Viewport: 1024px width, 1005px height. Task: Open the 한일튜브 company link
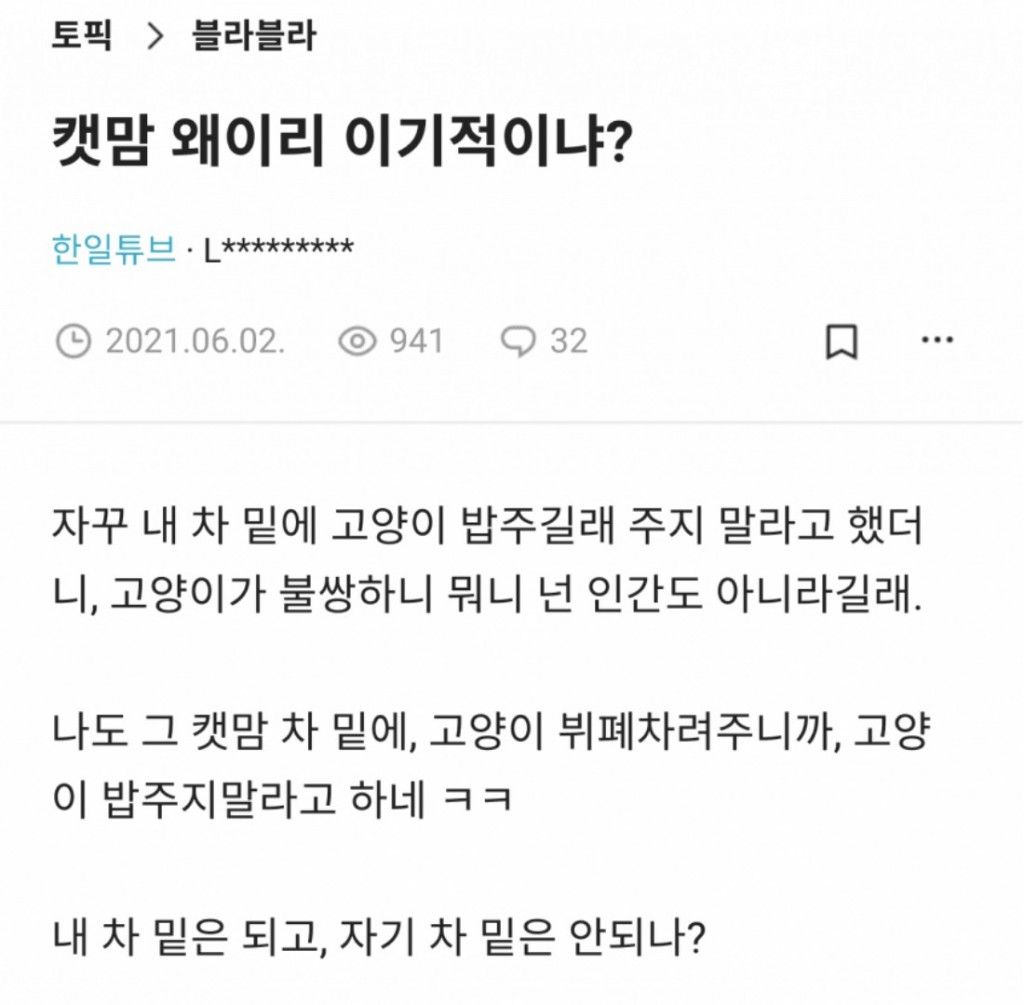[113, 249]
